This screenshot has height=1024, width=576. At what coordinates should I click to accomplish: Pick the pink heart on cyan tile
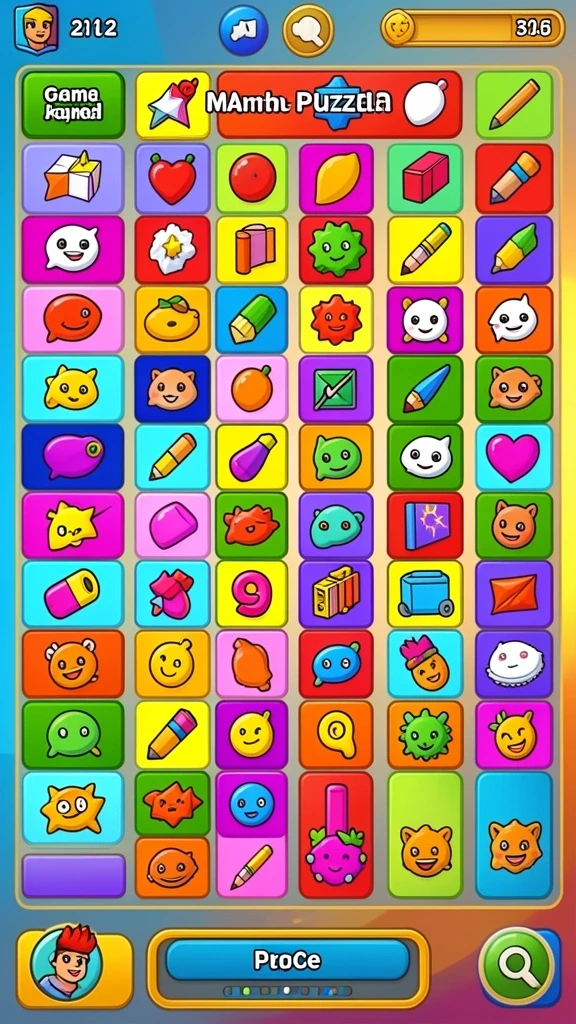(514, 456)
